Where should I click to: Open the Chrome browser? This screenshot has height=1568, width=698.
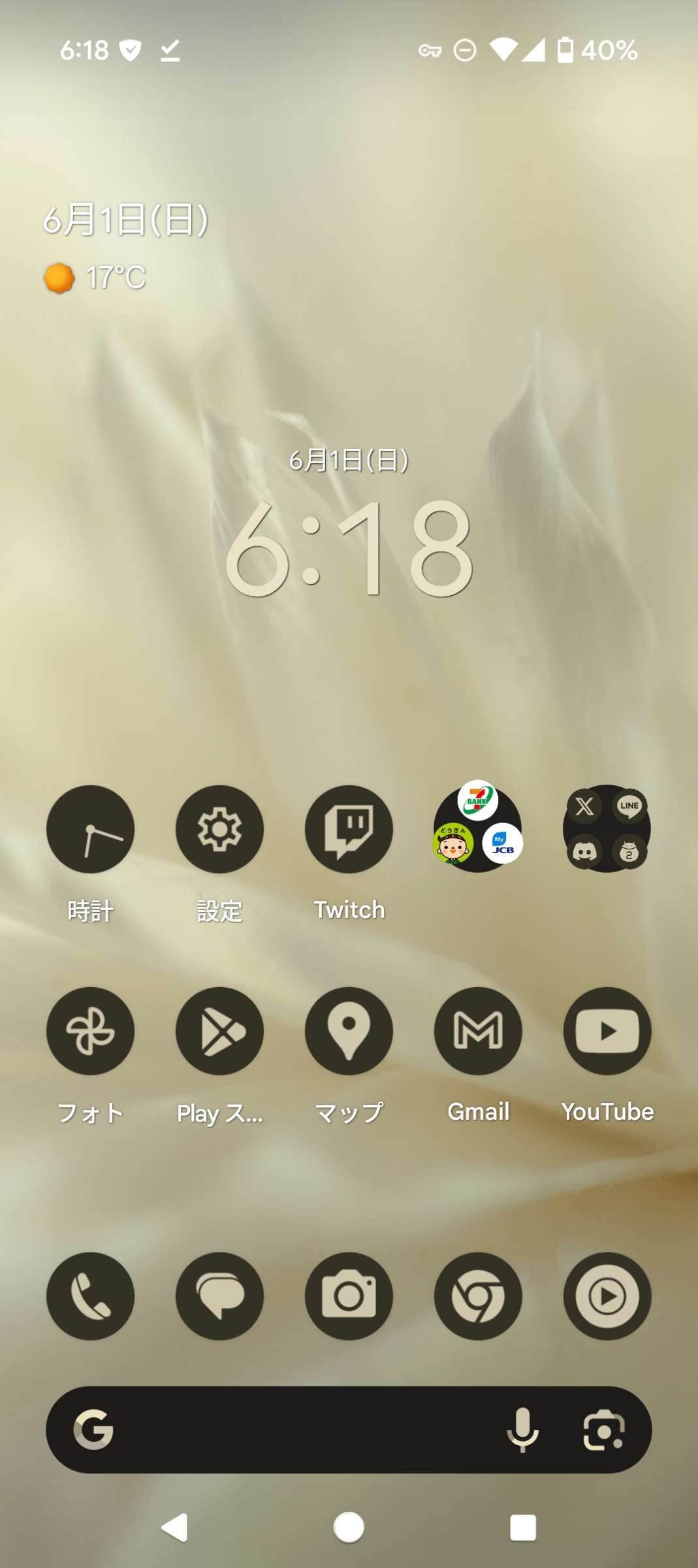[478, 1296]
